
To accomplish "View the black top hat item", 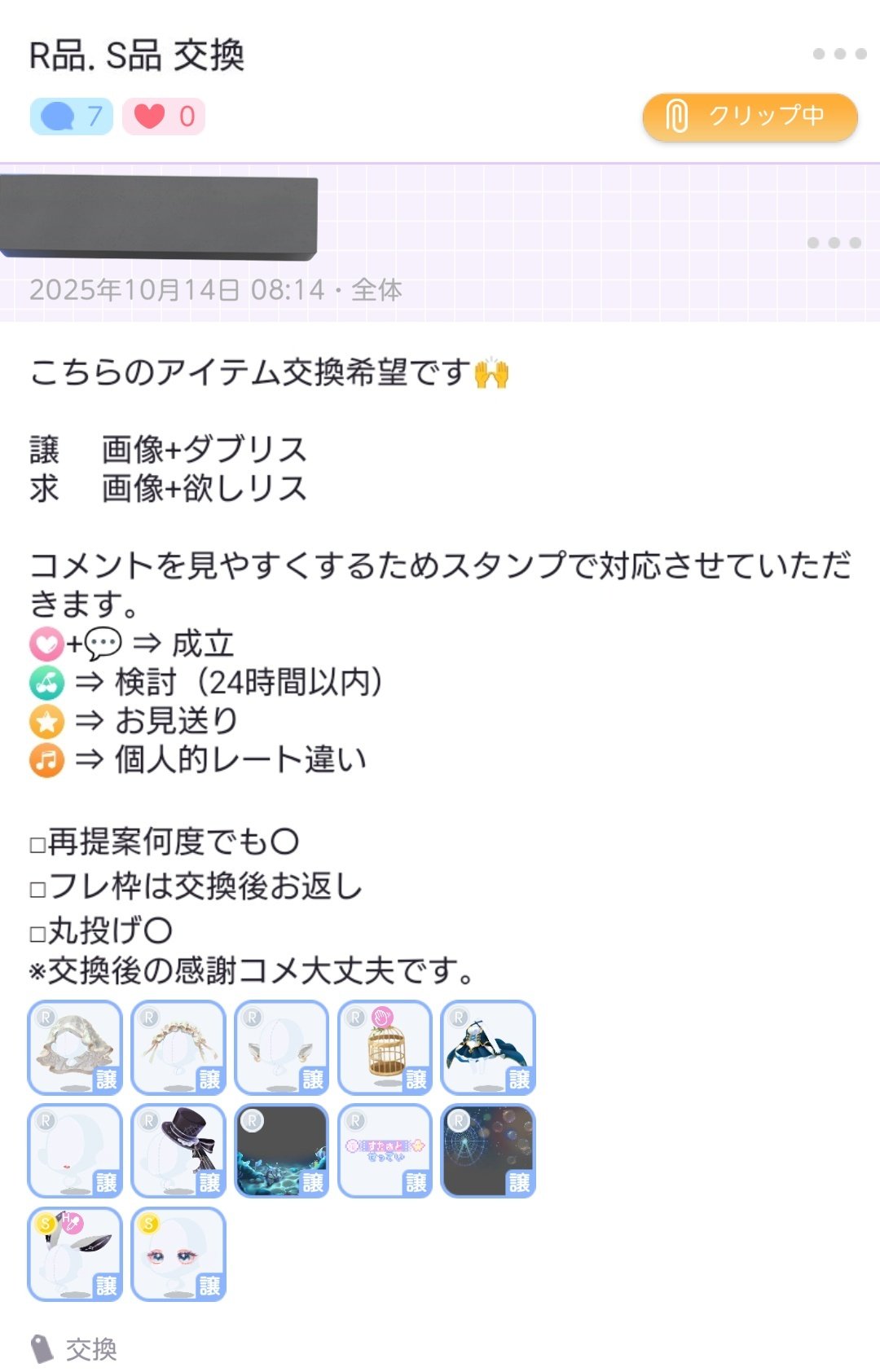I will point(178,1151).
